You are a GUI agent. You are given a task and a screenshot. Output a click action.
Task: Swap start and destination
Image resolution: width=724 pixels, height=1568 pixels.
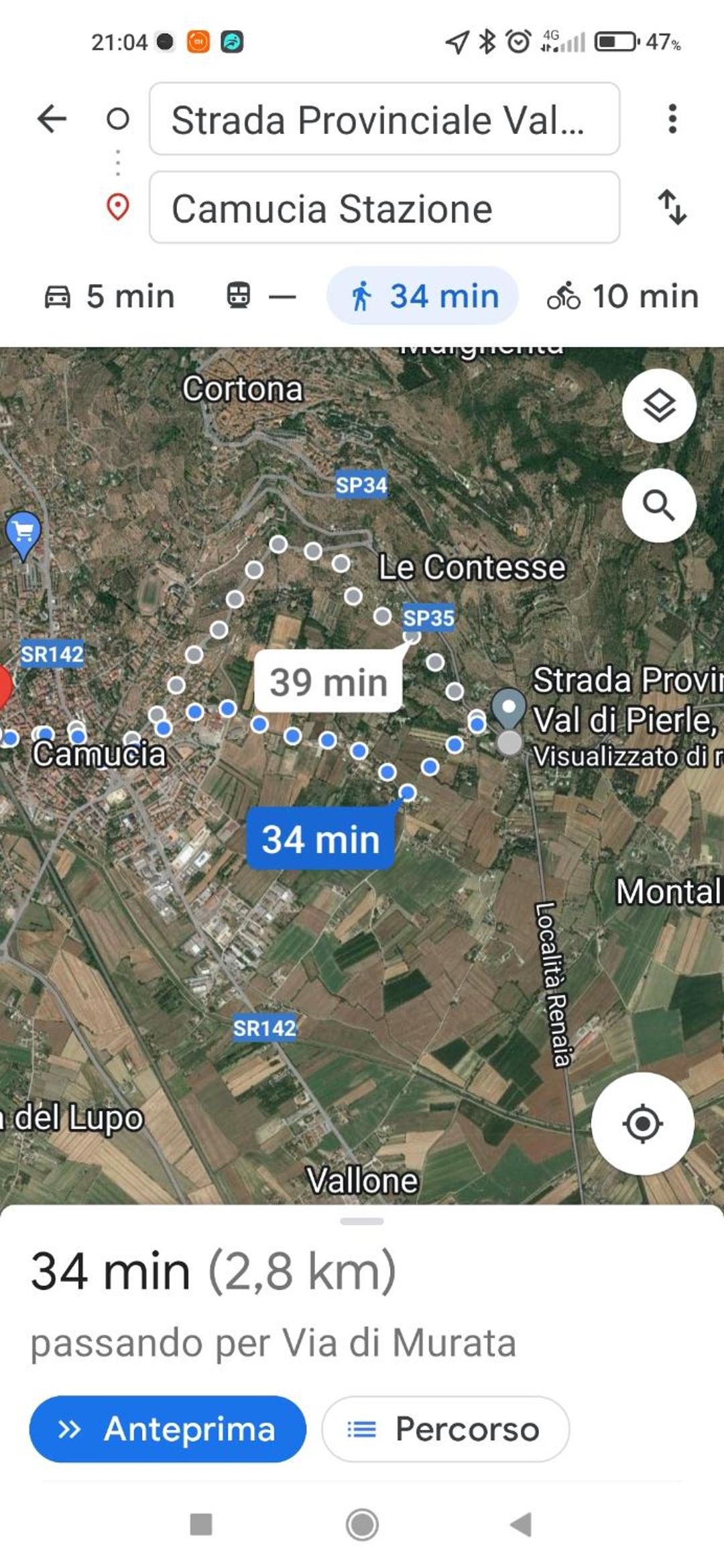click(x=672, y=207)
